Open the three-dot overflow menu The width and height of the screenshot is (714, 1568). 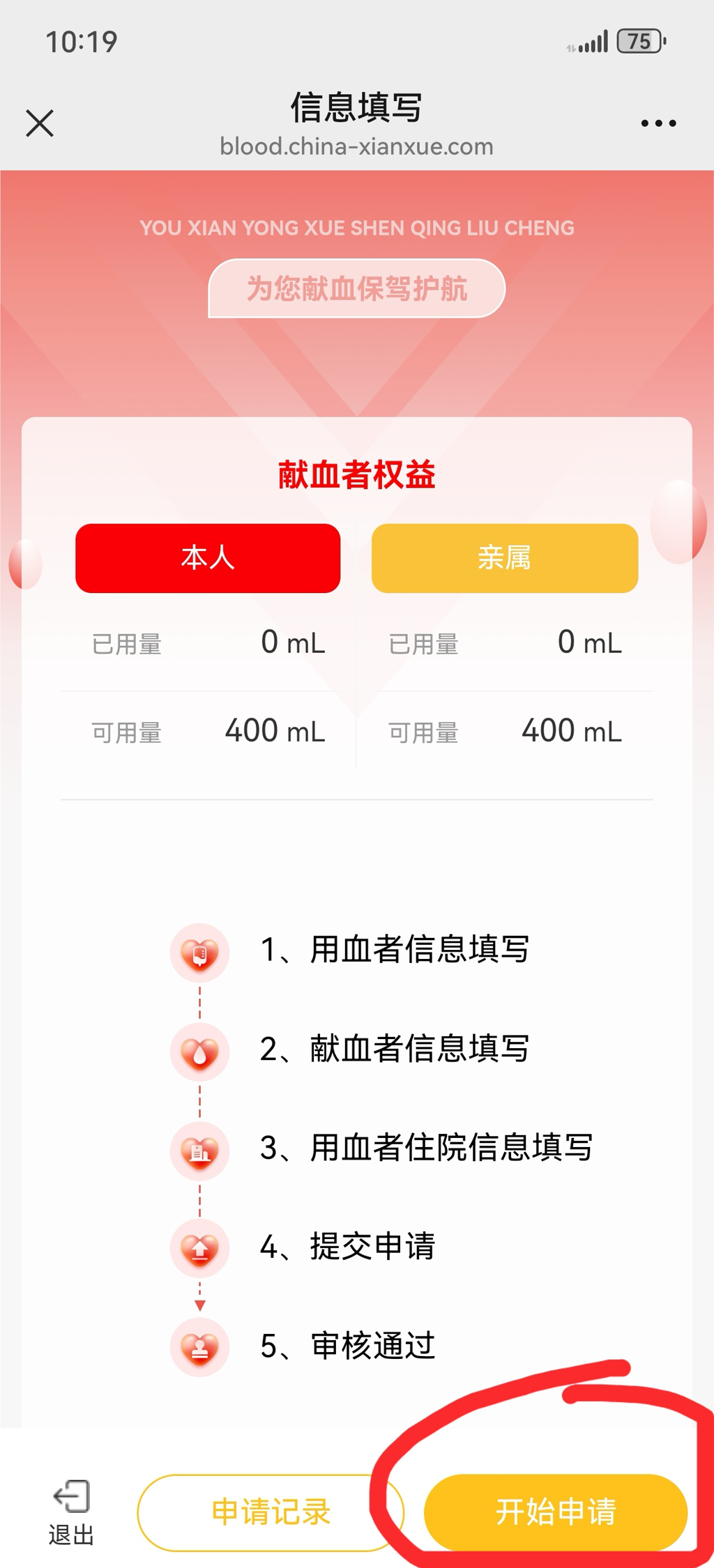click(x=658, y=123)
